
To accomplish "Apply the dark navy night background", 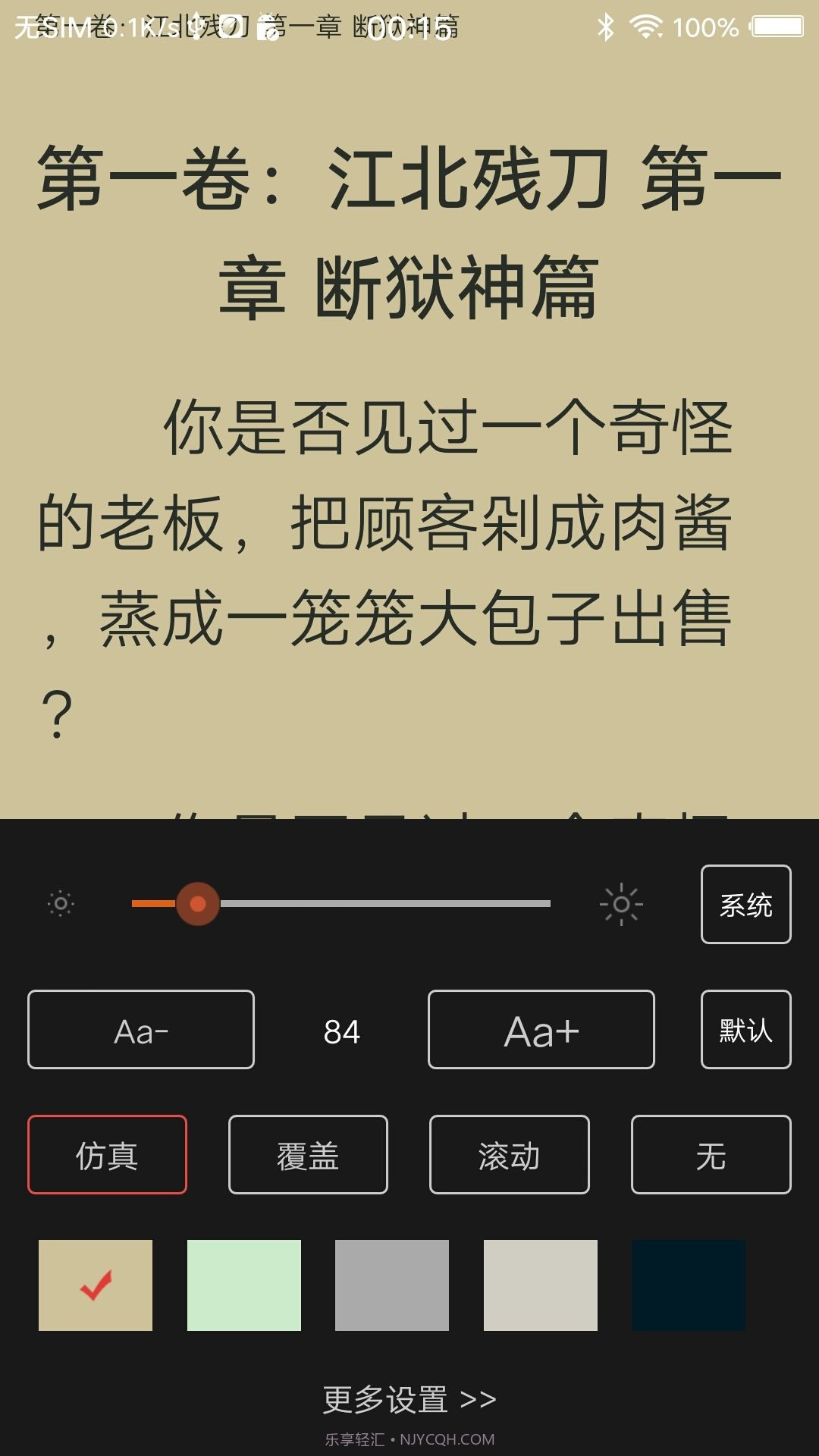I will click(x=689, y=1285).
